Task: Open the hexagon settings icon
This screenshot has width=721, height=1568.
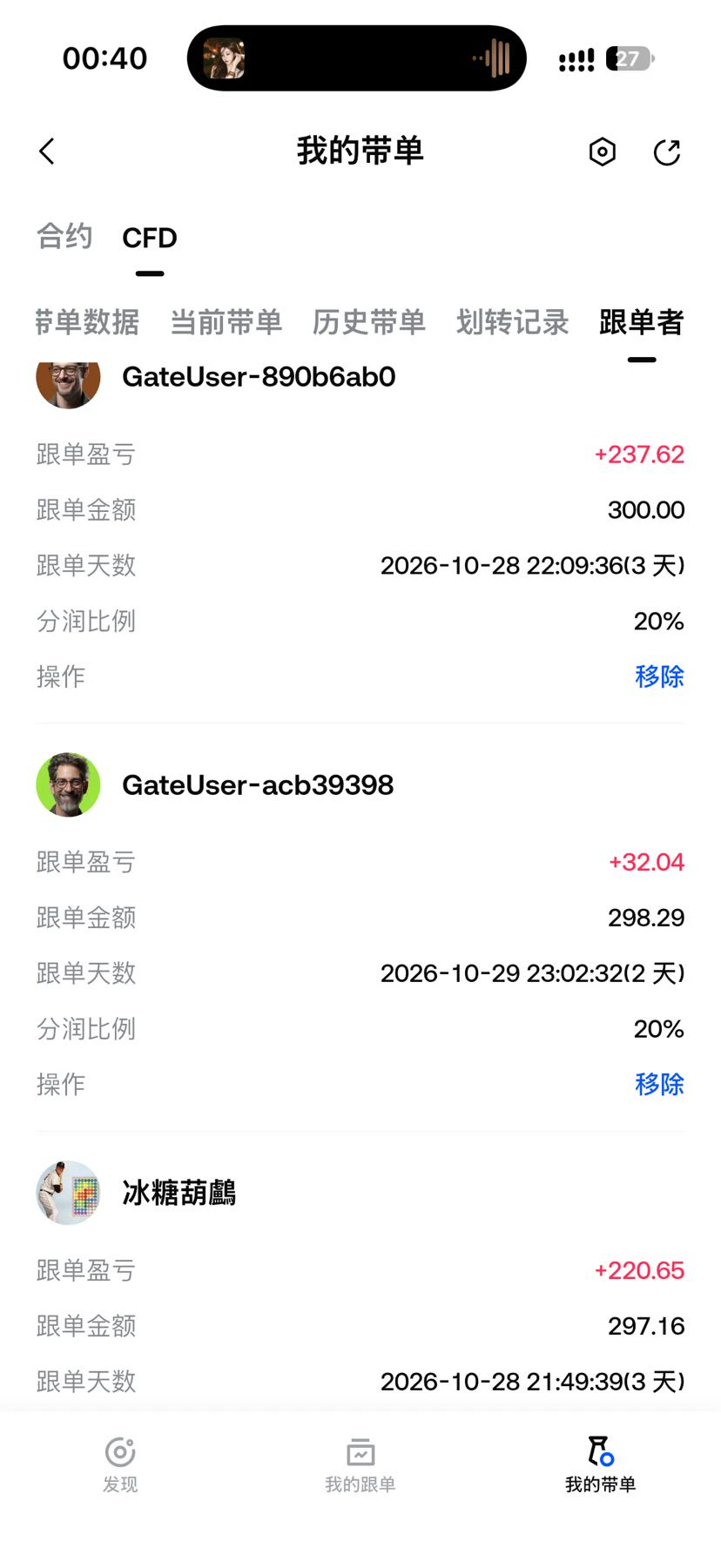Action: pyautogui.click(x=602, y=151)
